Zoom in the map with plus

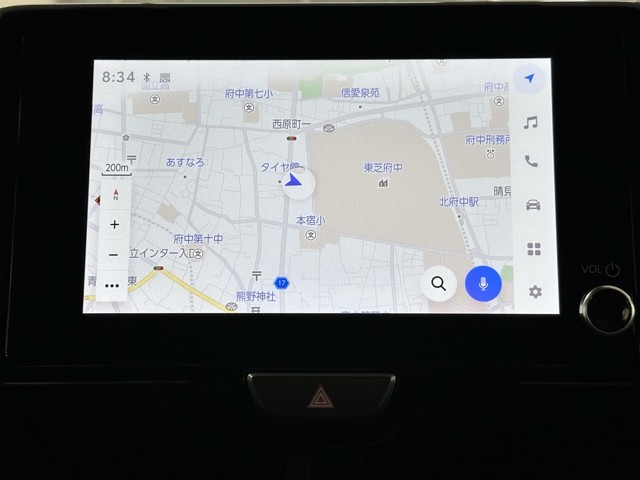pyautogui.click(x=115, y=224)
